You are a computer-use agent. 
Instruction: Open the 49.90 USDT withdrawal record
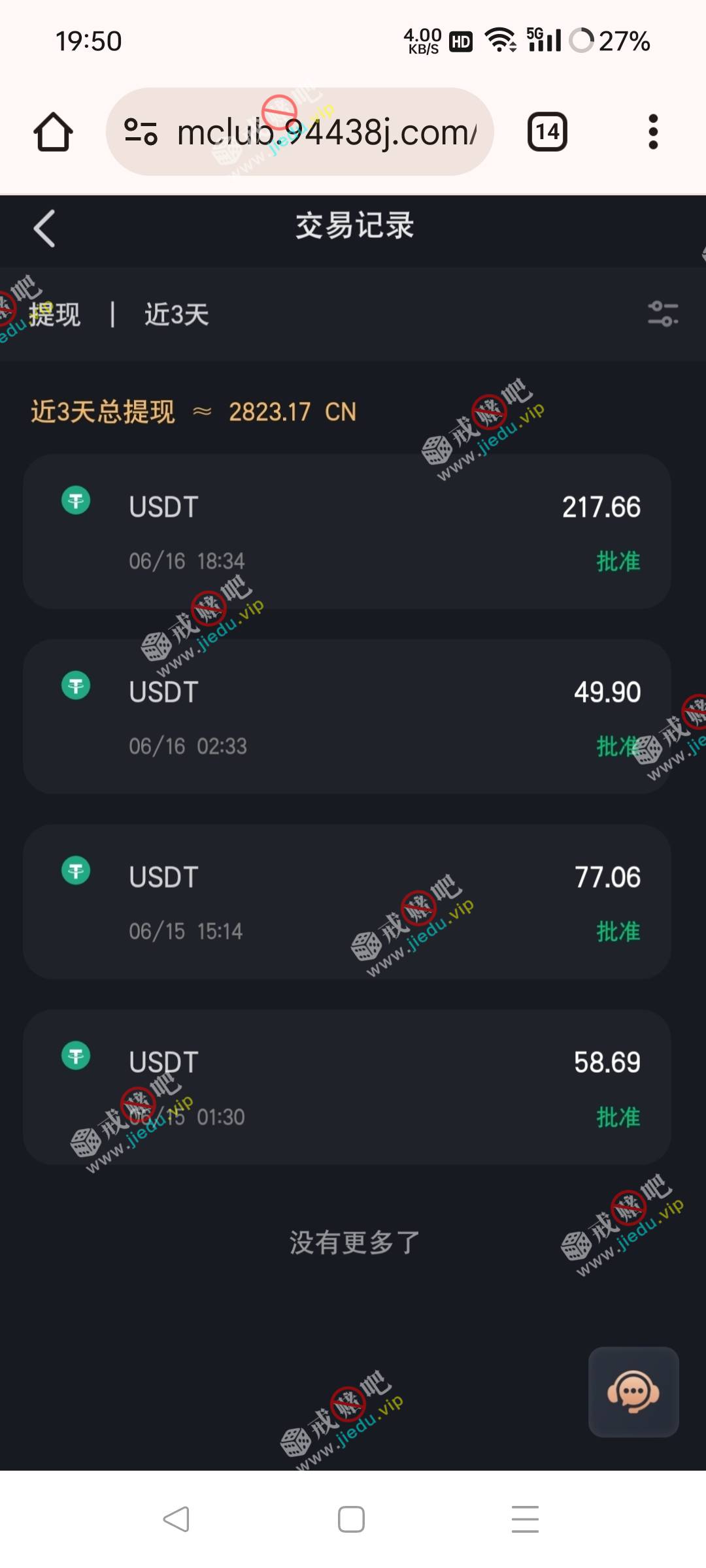click(x=346, y=717)
